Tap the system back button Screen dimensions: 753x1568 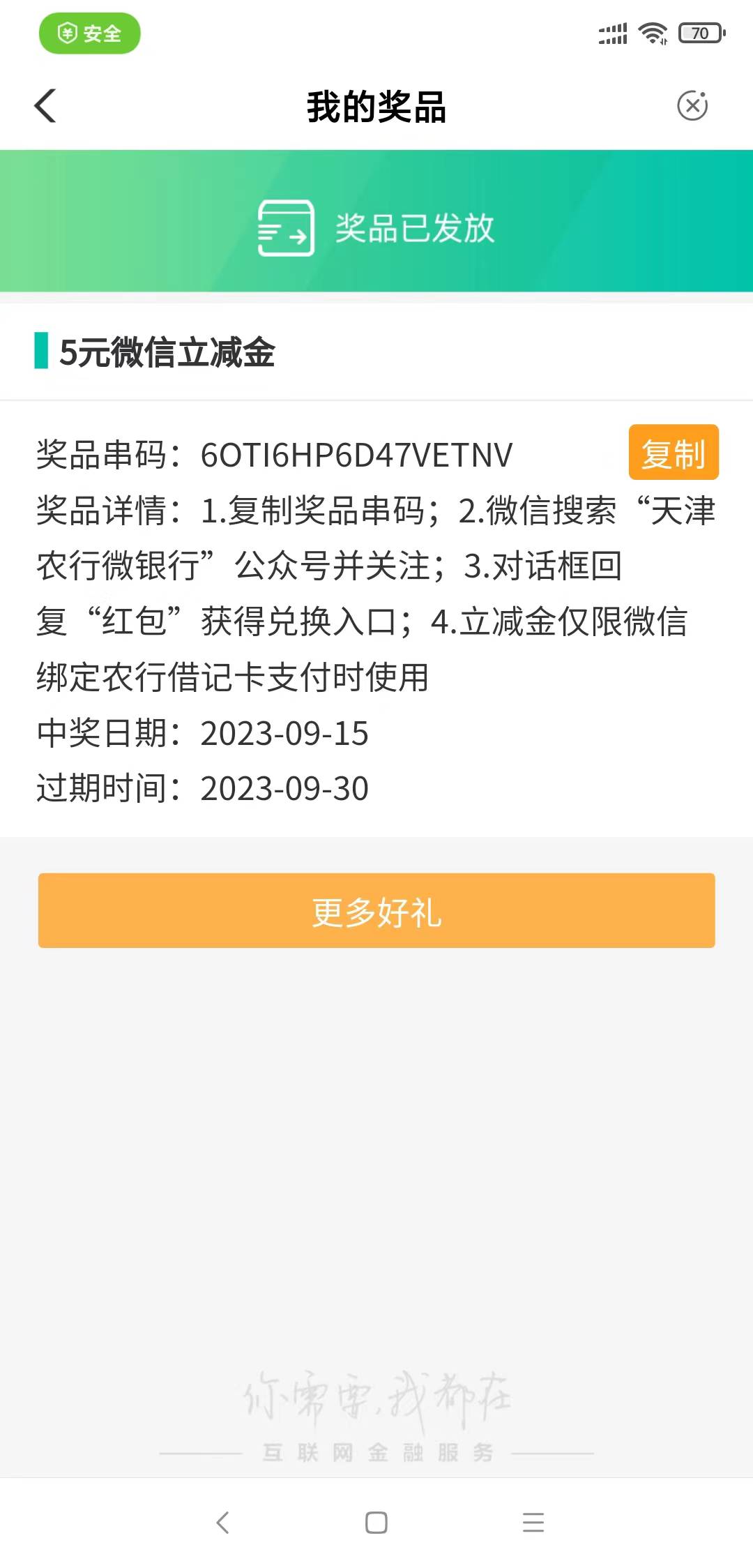222,1523
